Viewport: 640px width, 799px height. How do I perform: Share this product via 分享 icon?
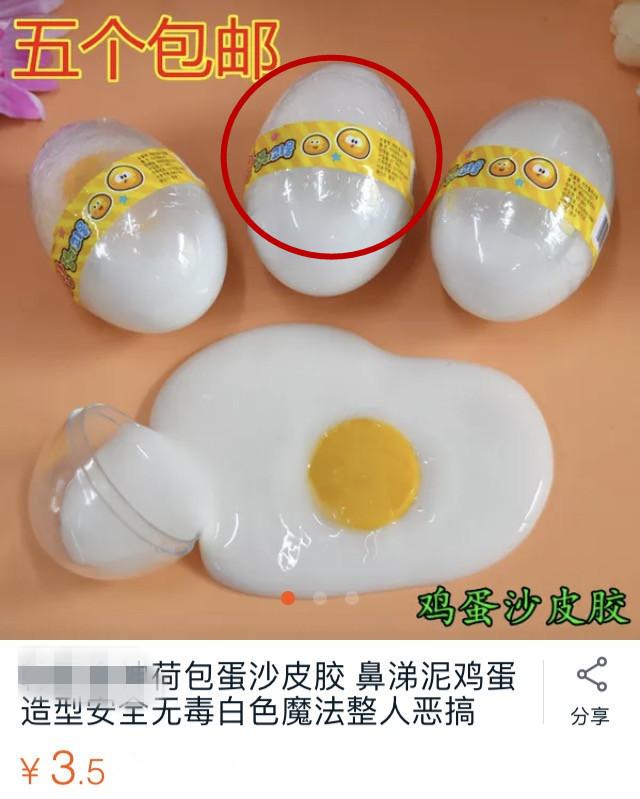[x=591, y=690]
